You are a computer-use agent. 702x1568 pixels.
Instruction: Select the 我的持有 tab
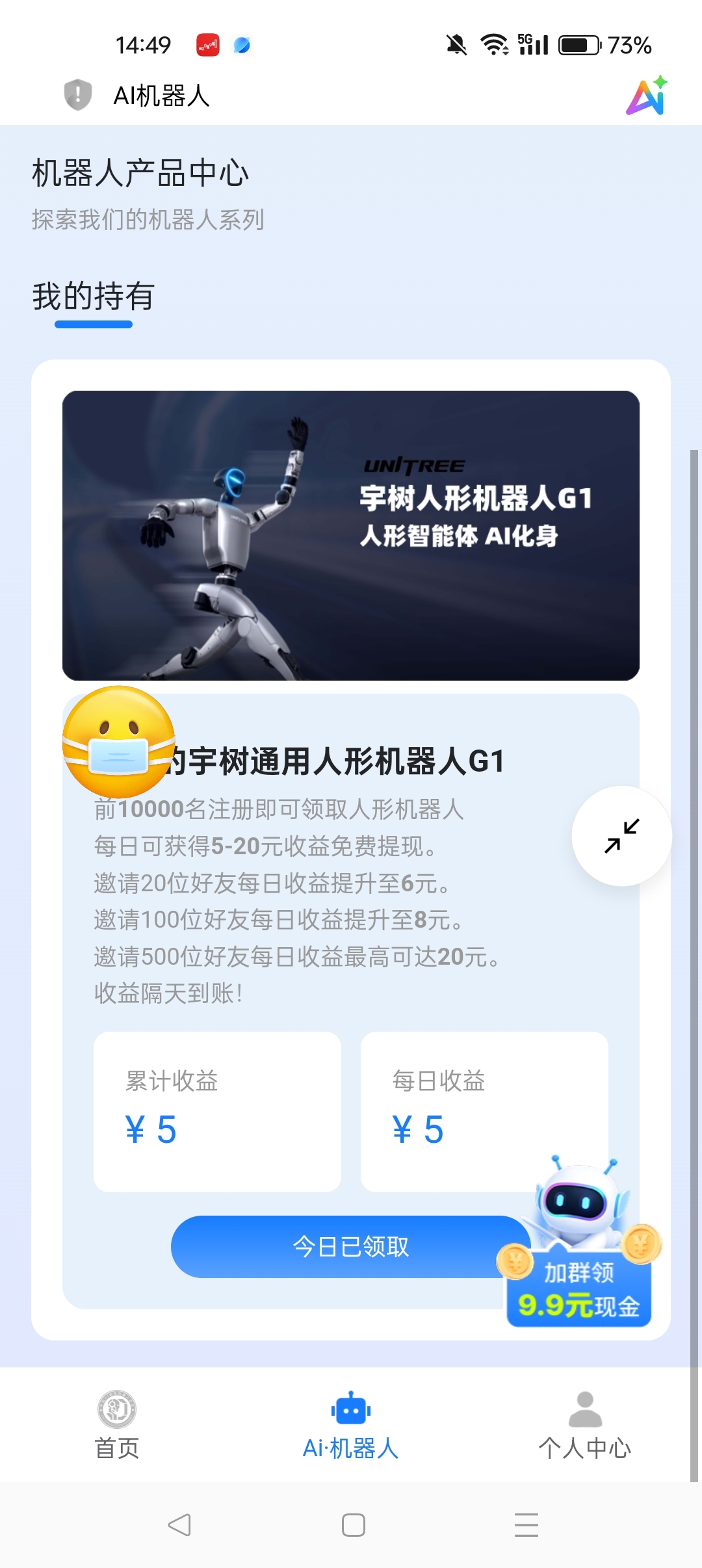point(94,297)
